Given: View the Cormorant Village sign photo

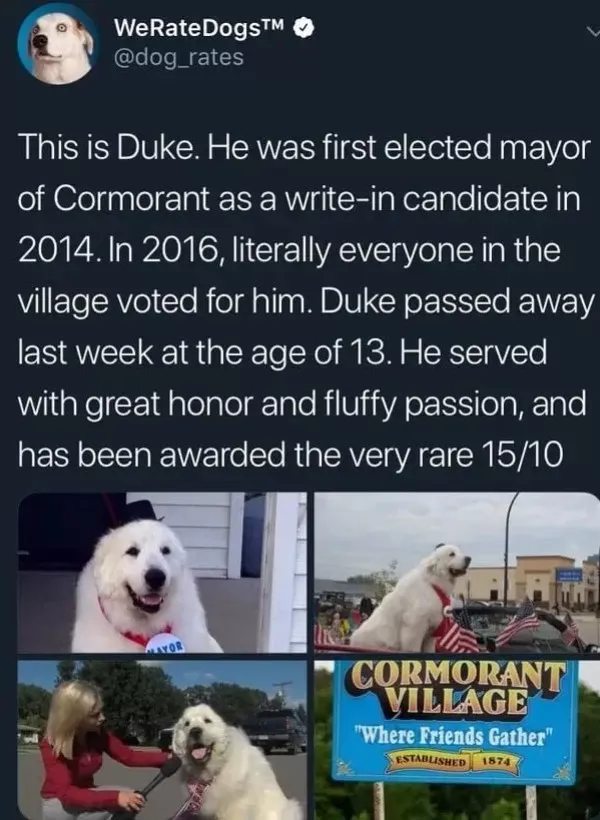Looking at the screenshot, I should (456, 740).
